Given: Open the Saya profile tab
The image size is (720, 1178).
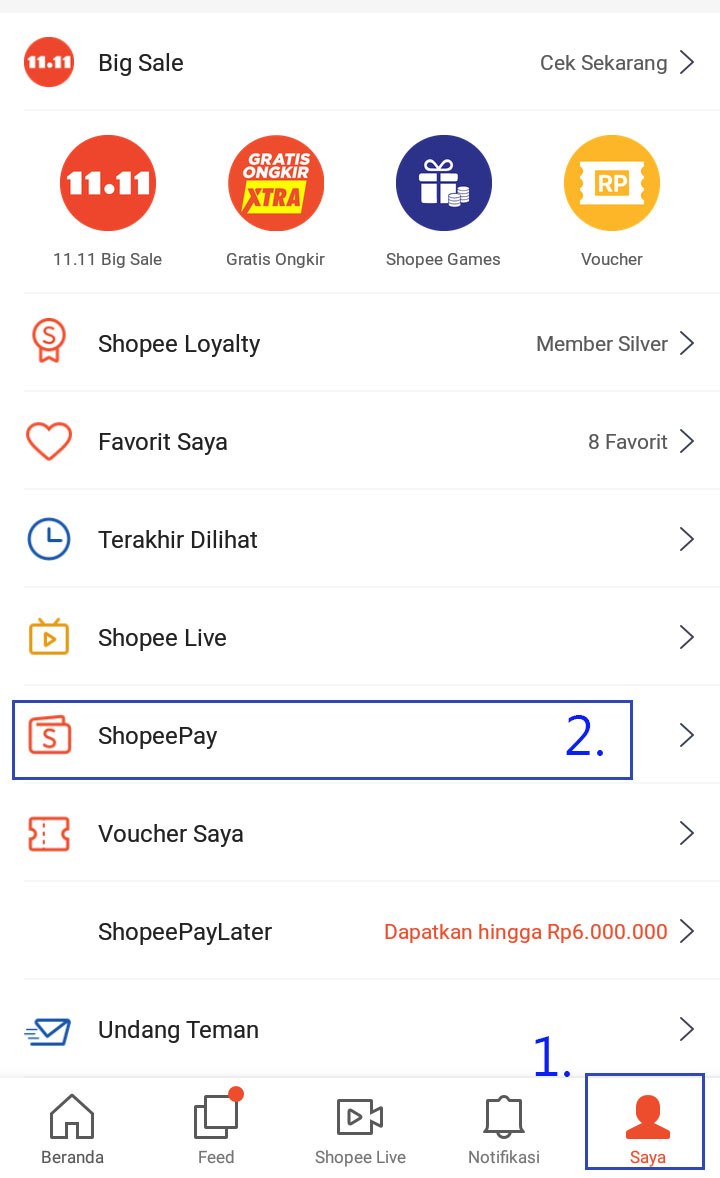Looking at the screenshot, I should 645,1120.
